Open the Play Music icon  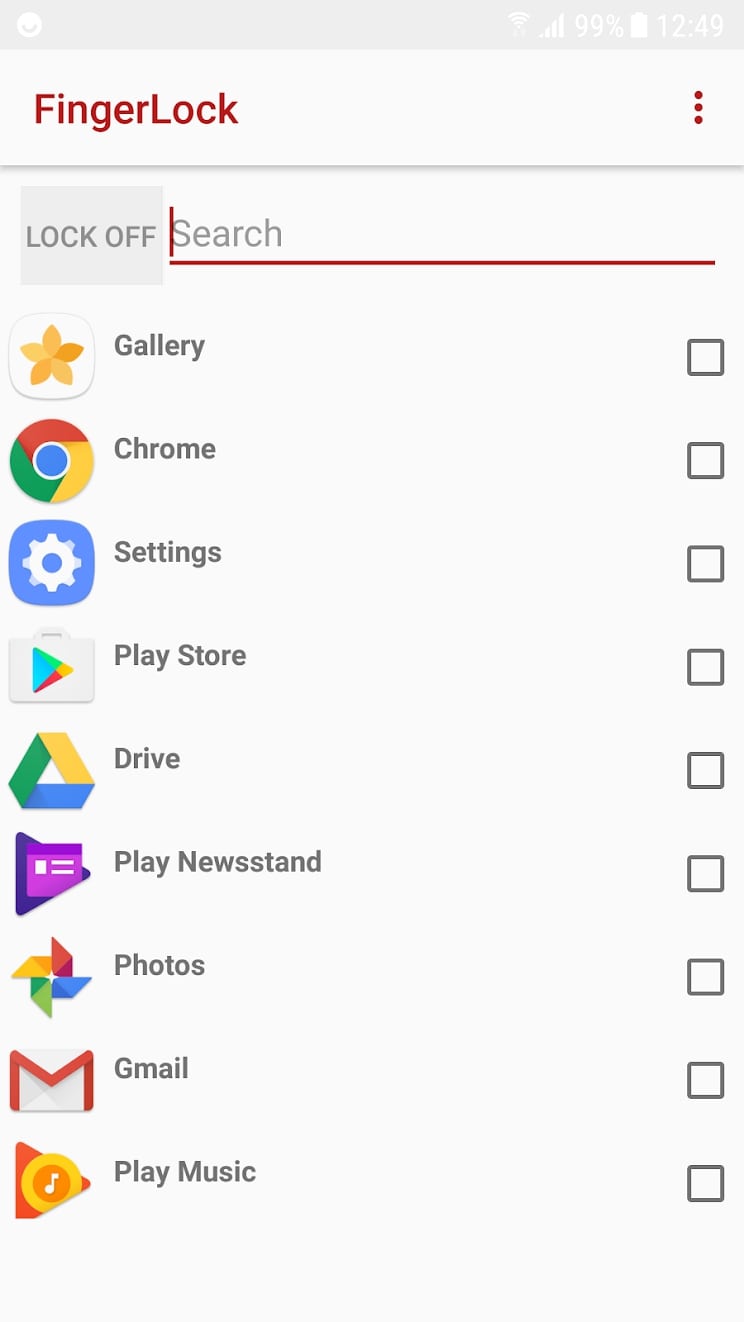pyautogui.click(x=51, y=1184)
